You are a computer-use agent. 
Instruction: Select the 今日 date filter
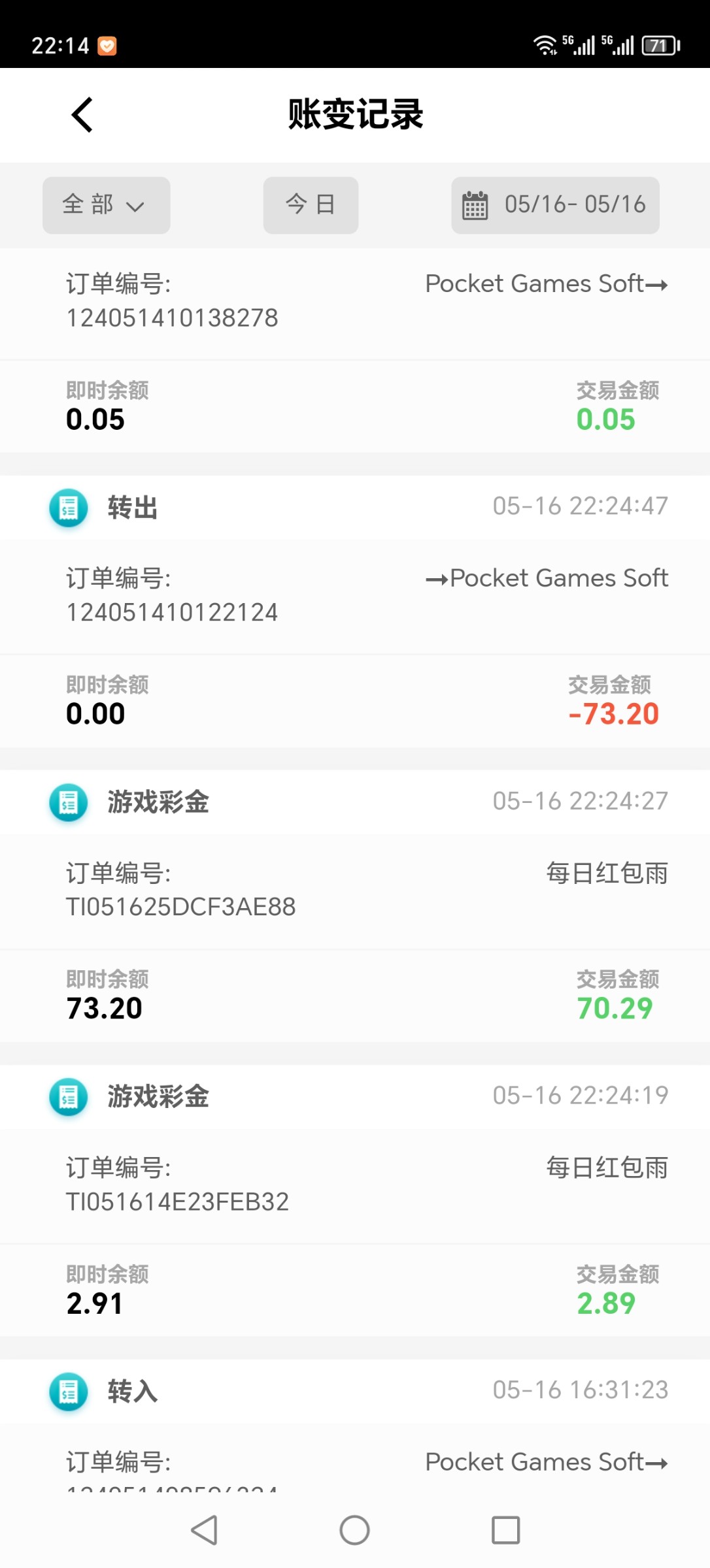311,205
